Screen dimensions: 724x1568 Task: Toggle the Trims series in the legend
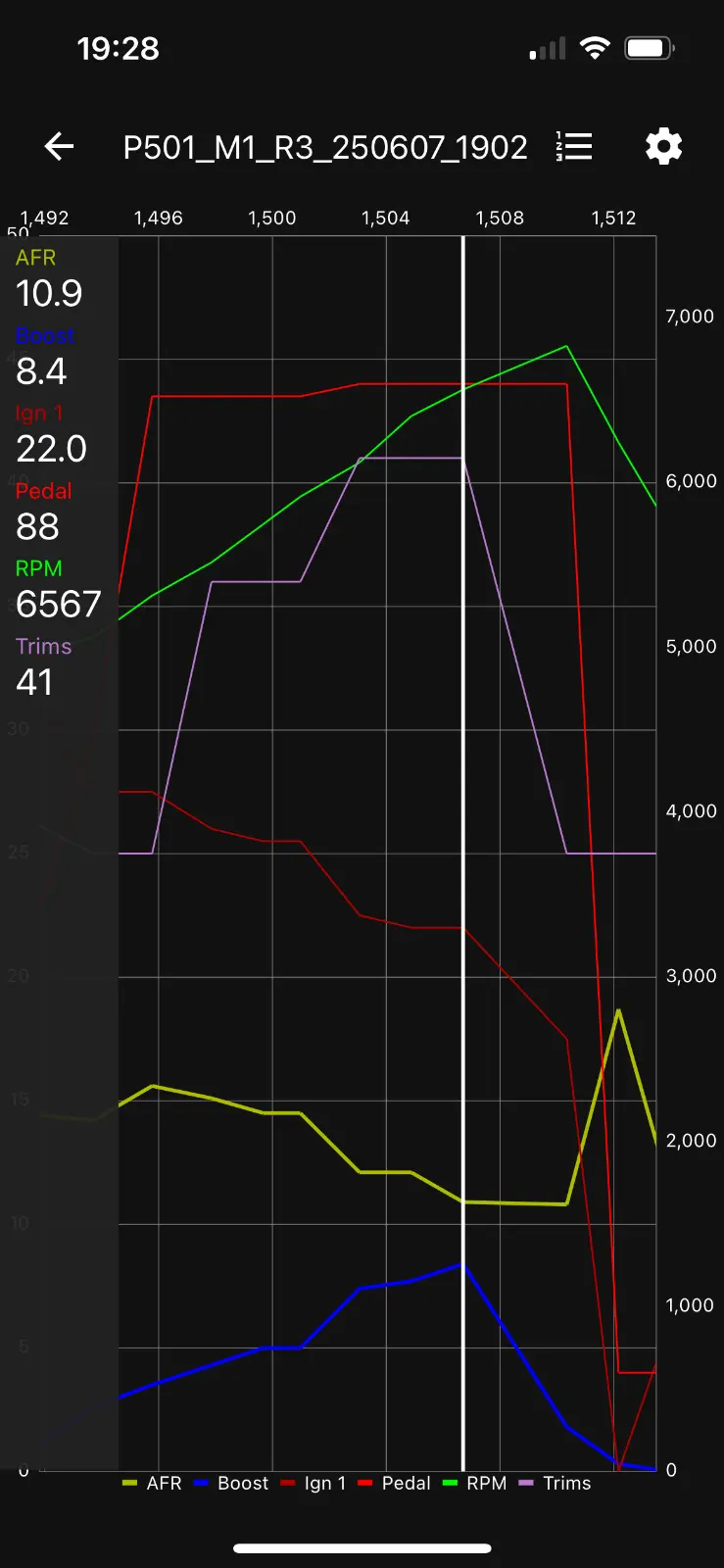tap(555, 1484)
